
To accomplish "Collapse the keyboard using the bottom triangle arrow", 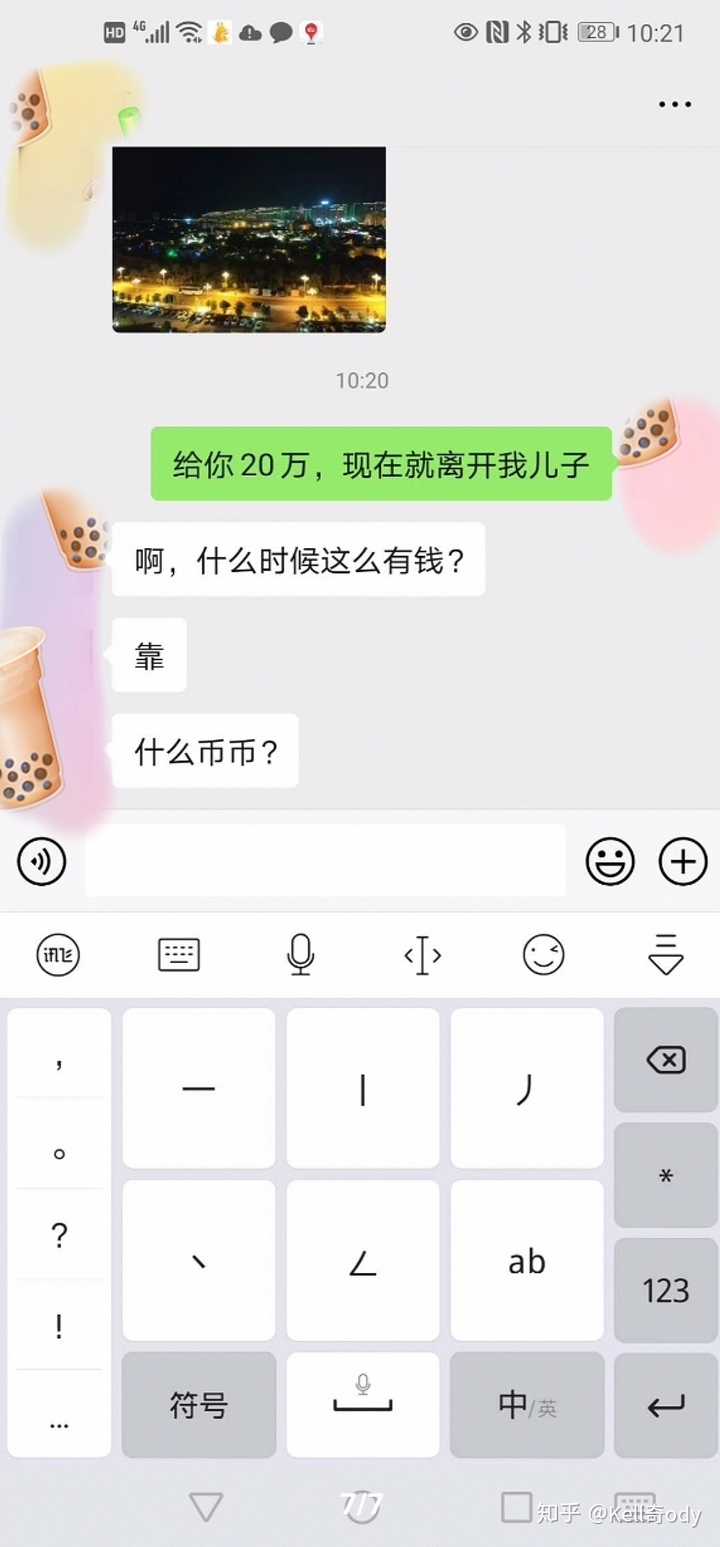I will pos(206,1504).
